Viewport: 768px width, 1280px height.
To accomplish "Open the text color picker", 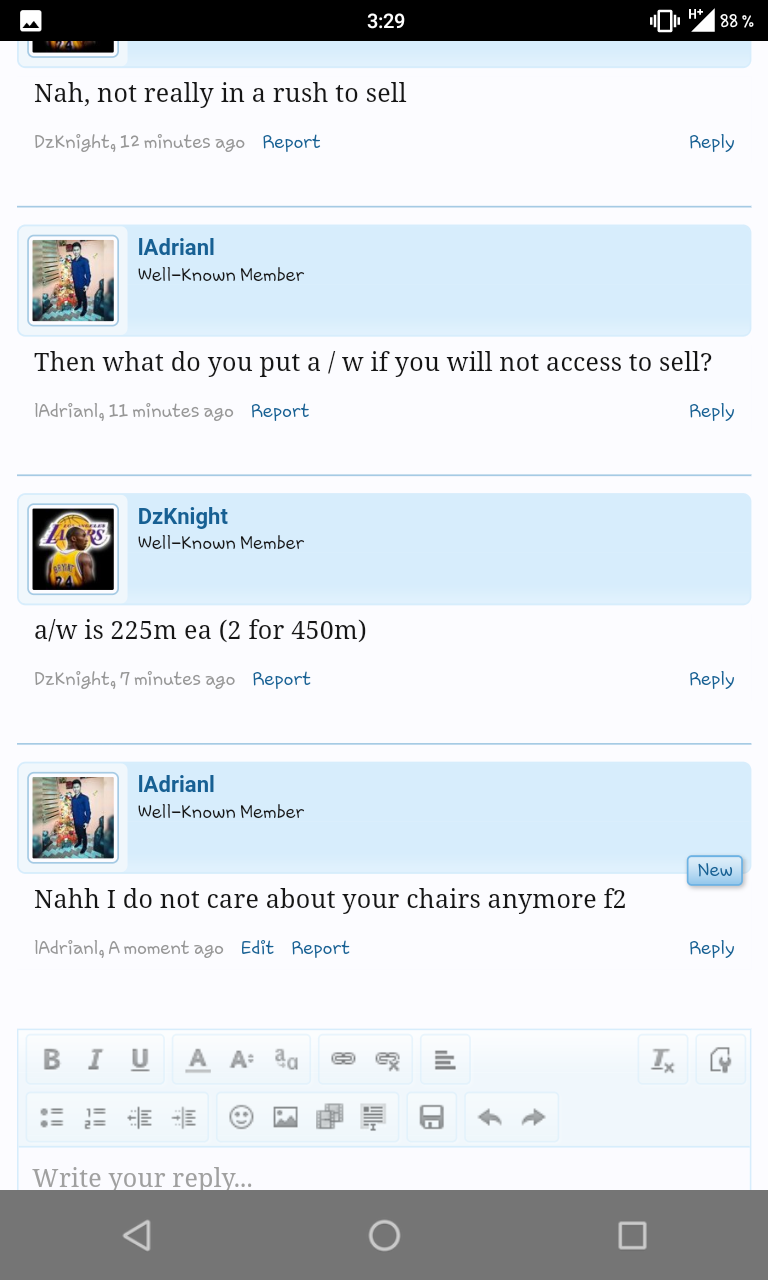I will (198, 1060).
